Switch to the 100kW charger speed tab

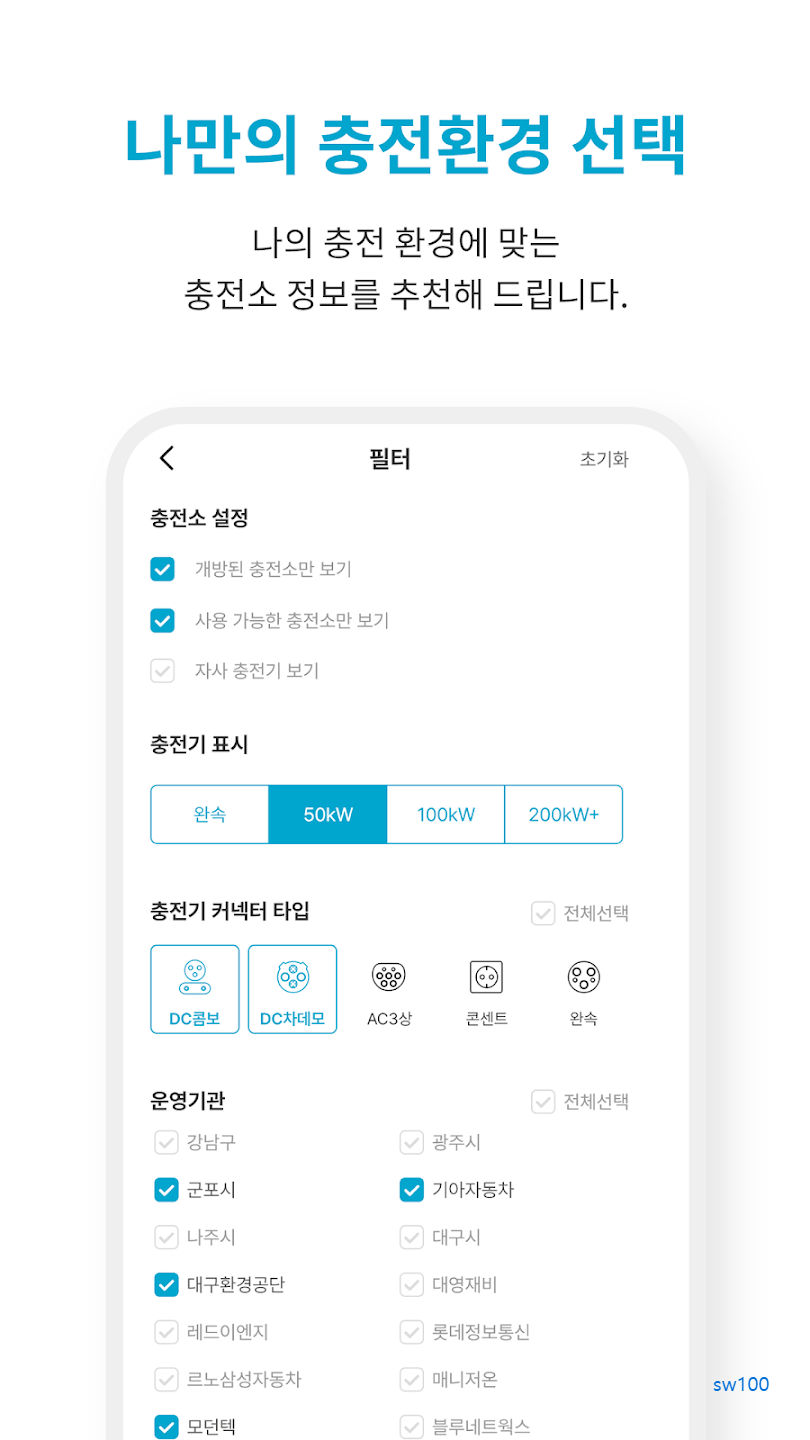[x=445, y=814]
